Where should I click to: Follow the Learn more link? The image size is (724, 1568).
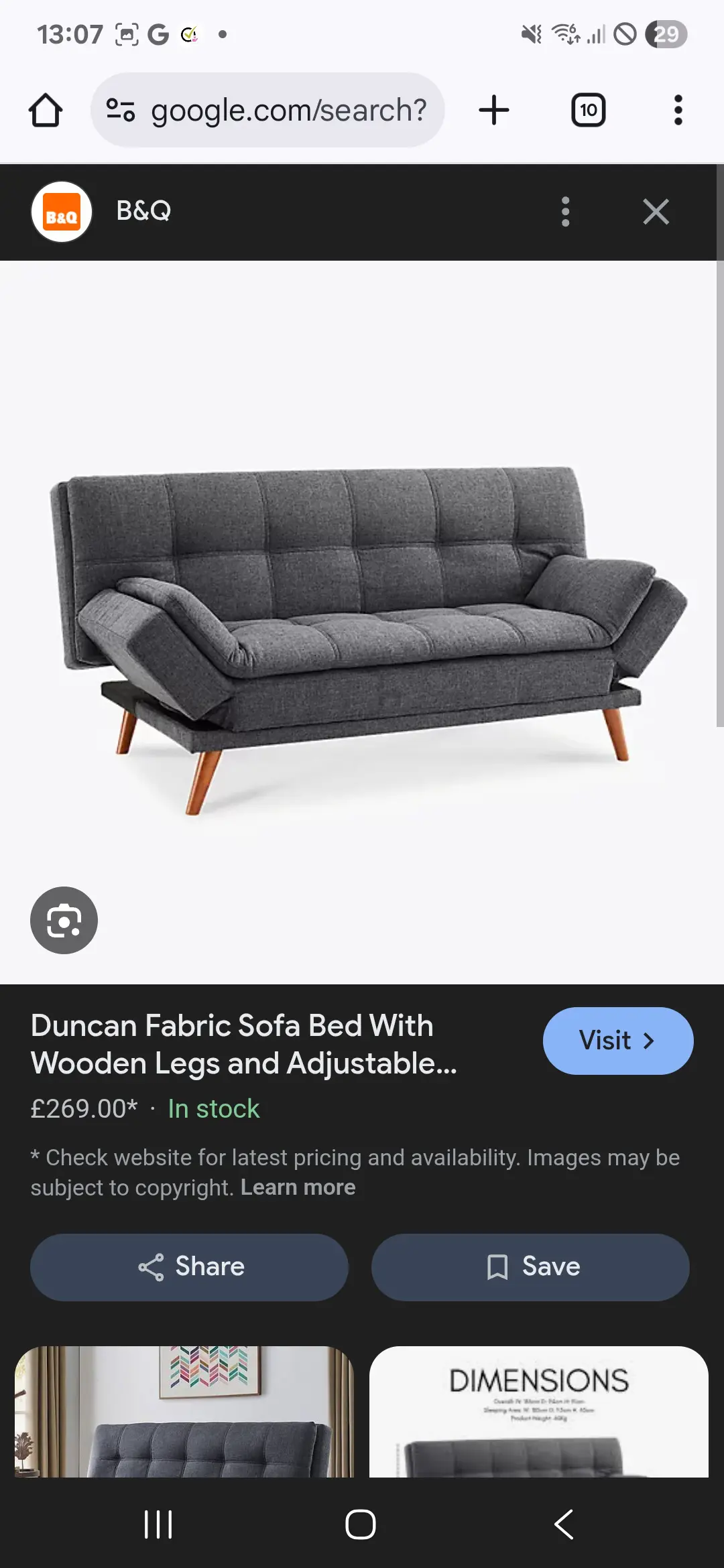coord(298,1187)
